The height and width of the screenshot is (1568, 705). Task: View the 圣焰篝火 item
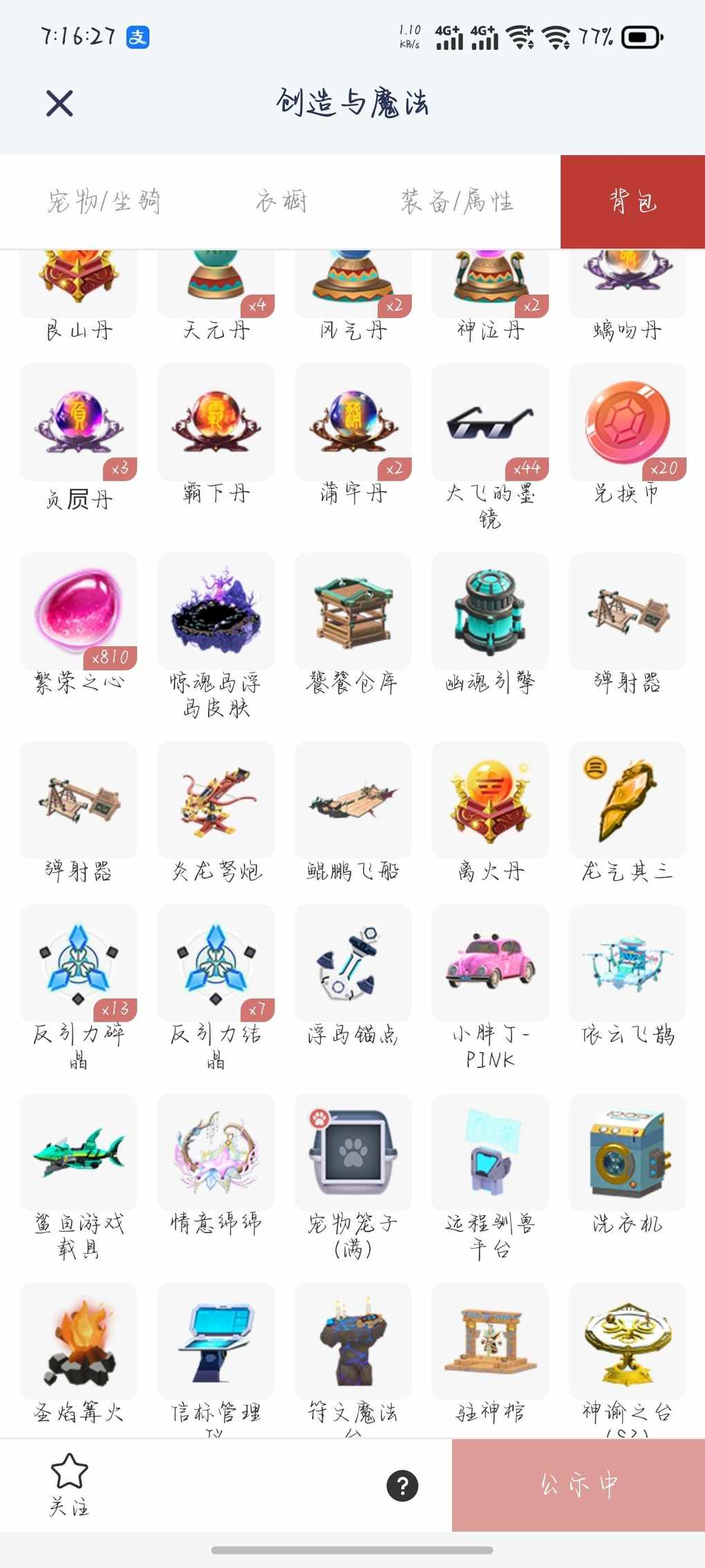click(78, 1341)
